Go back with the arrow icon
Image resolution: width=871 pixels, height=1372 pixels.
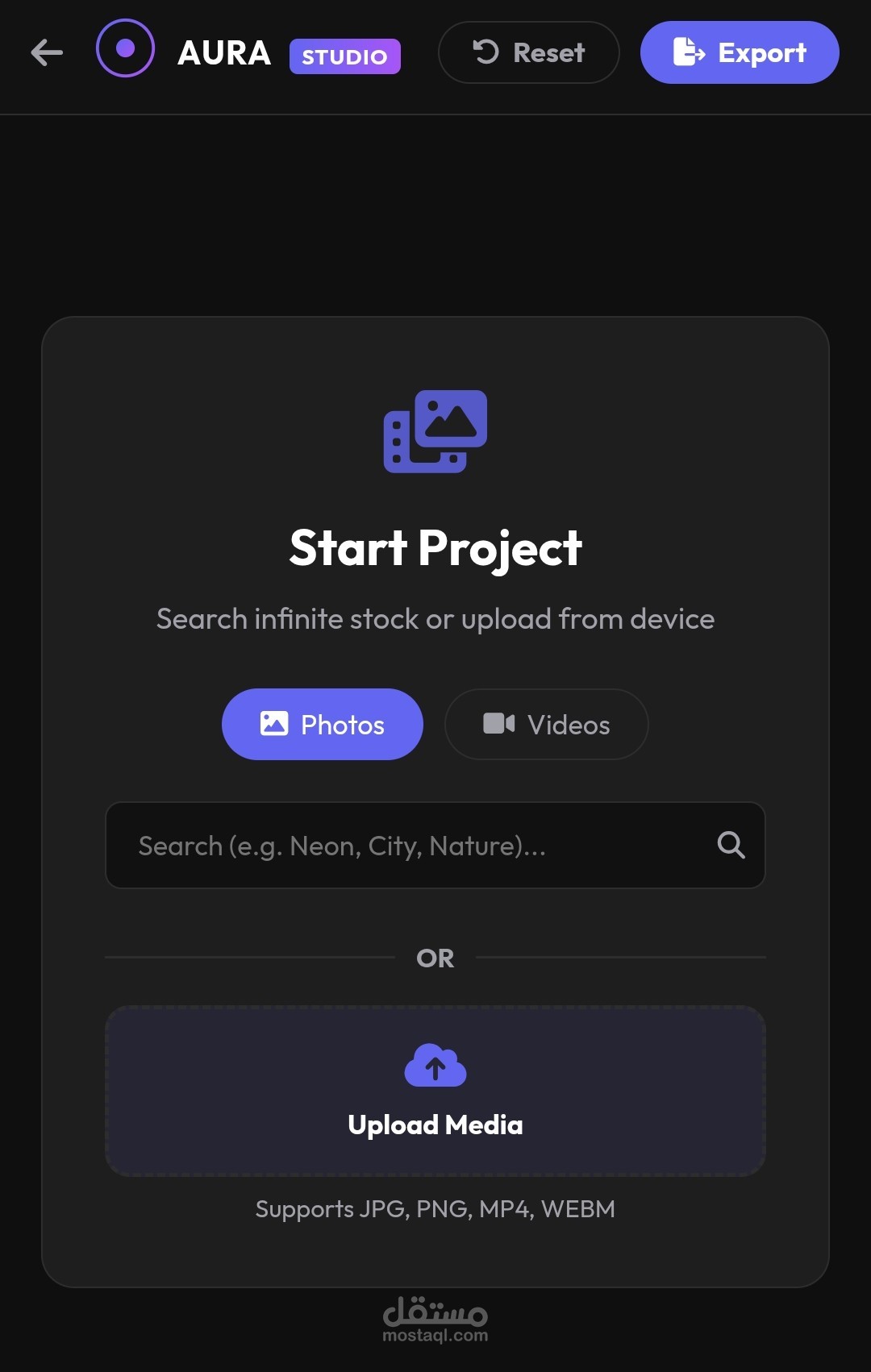pos(47,53)
